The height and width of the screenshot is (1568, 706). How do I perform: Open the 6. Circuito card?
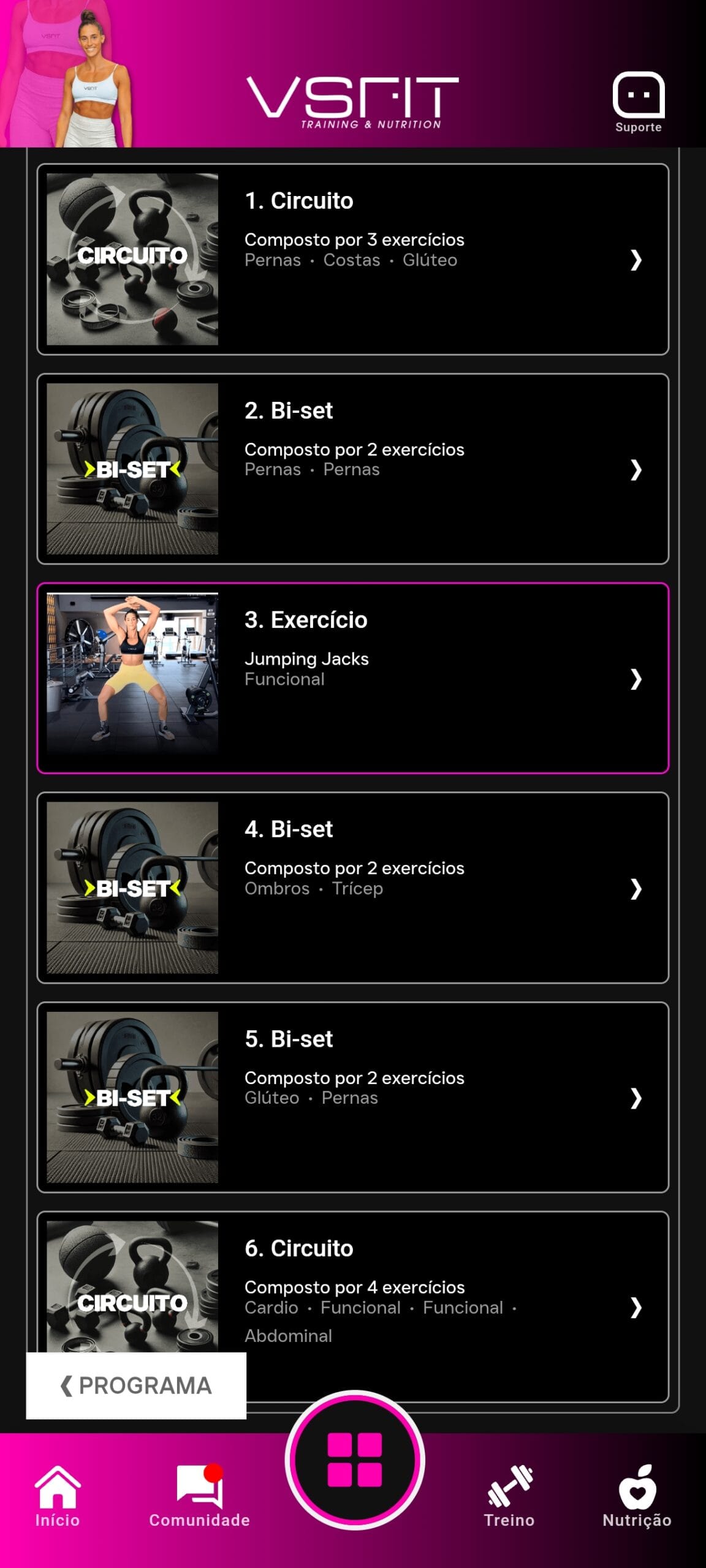click(x=429, y=1286)
